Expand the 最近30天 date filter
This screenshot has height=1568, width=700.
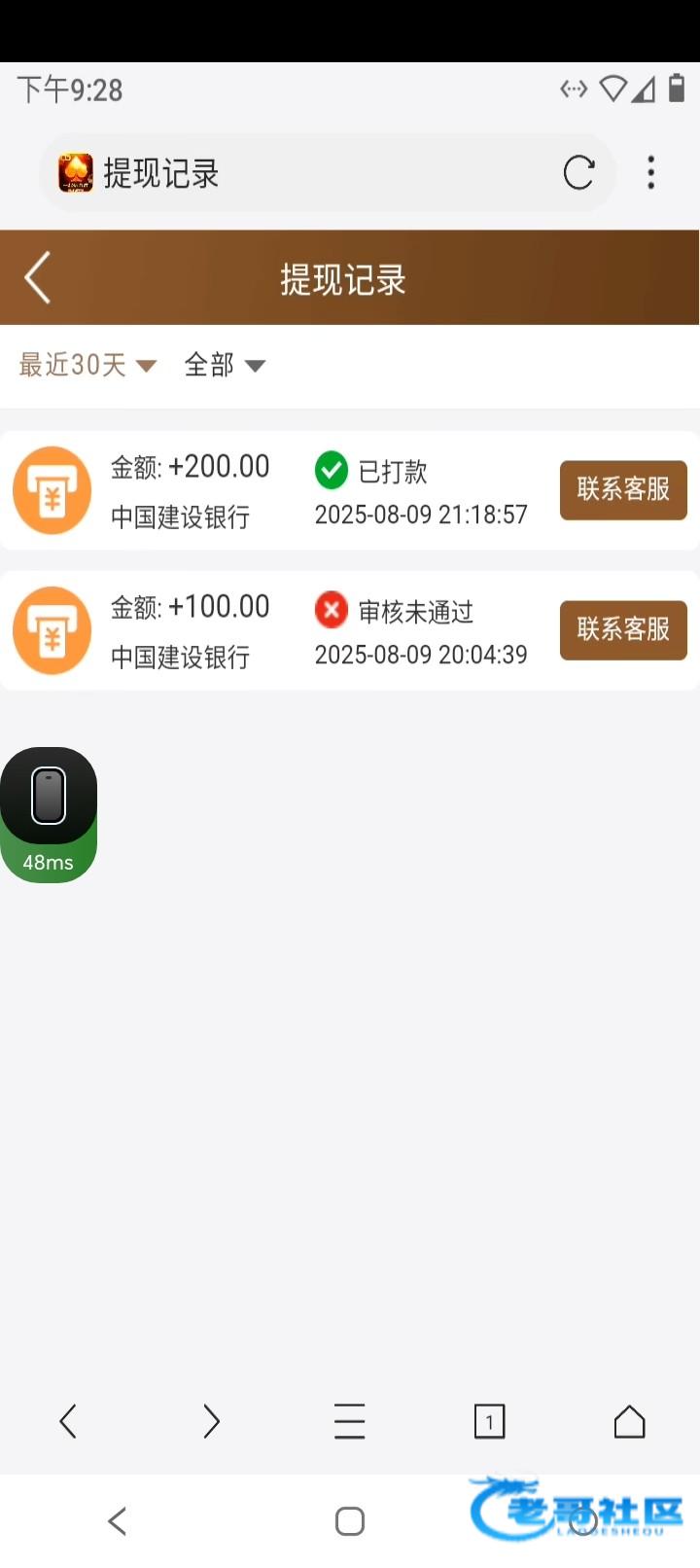click(87, 365)
